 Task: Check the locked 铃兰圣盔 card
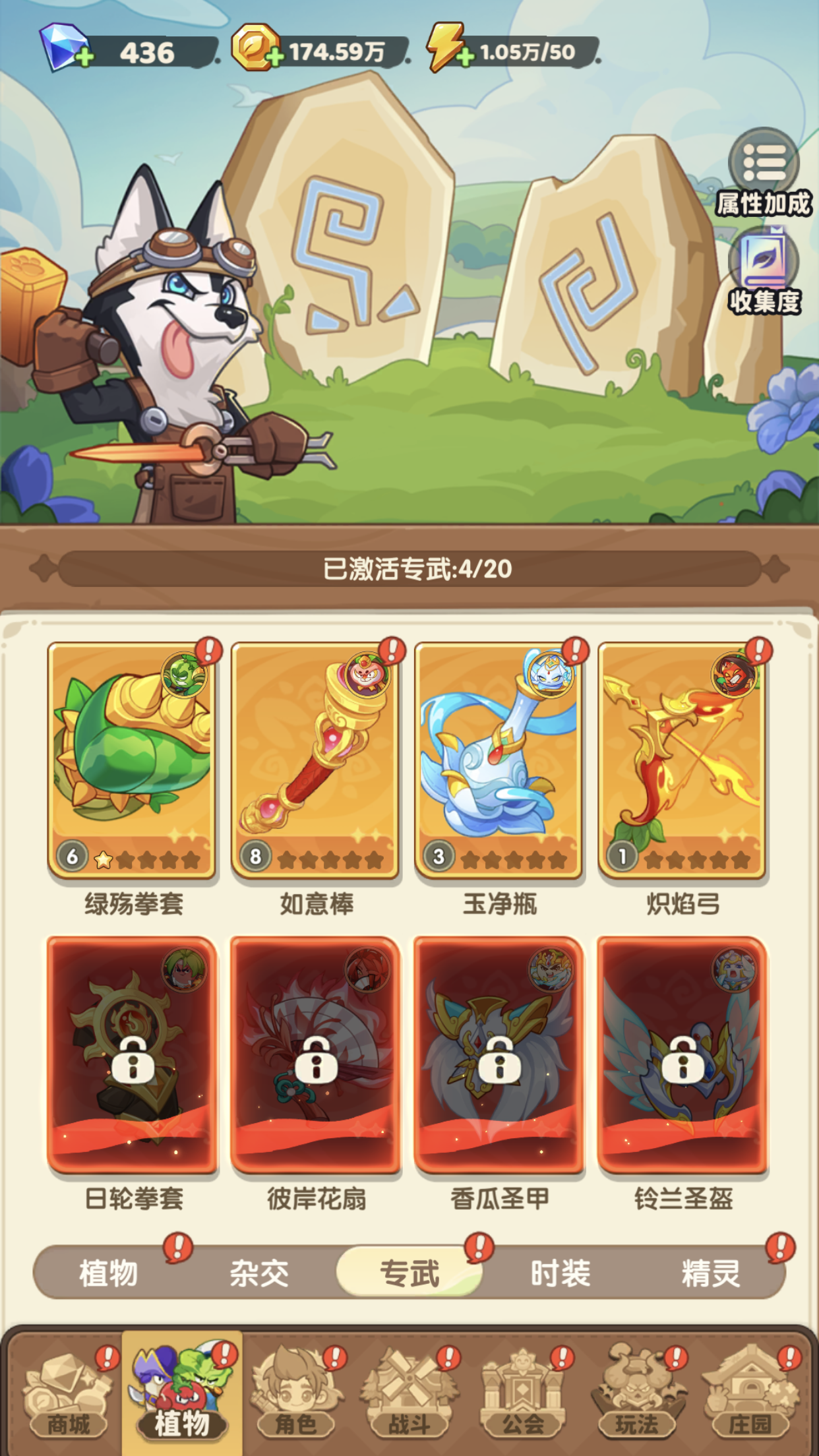(x=682, y=1055)
